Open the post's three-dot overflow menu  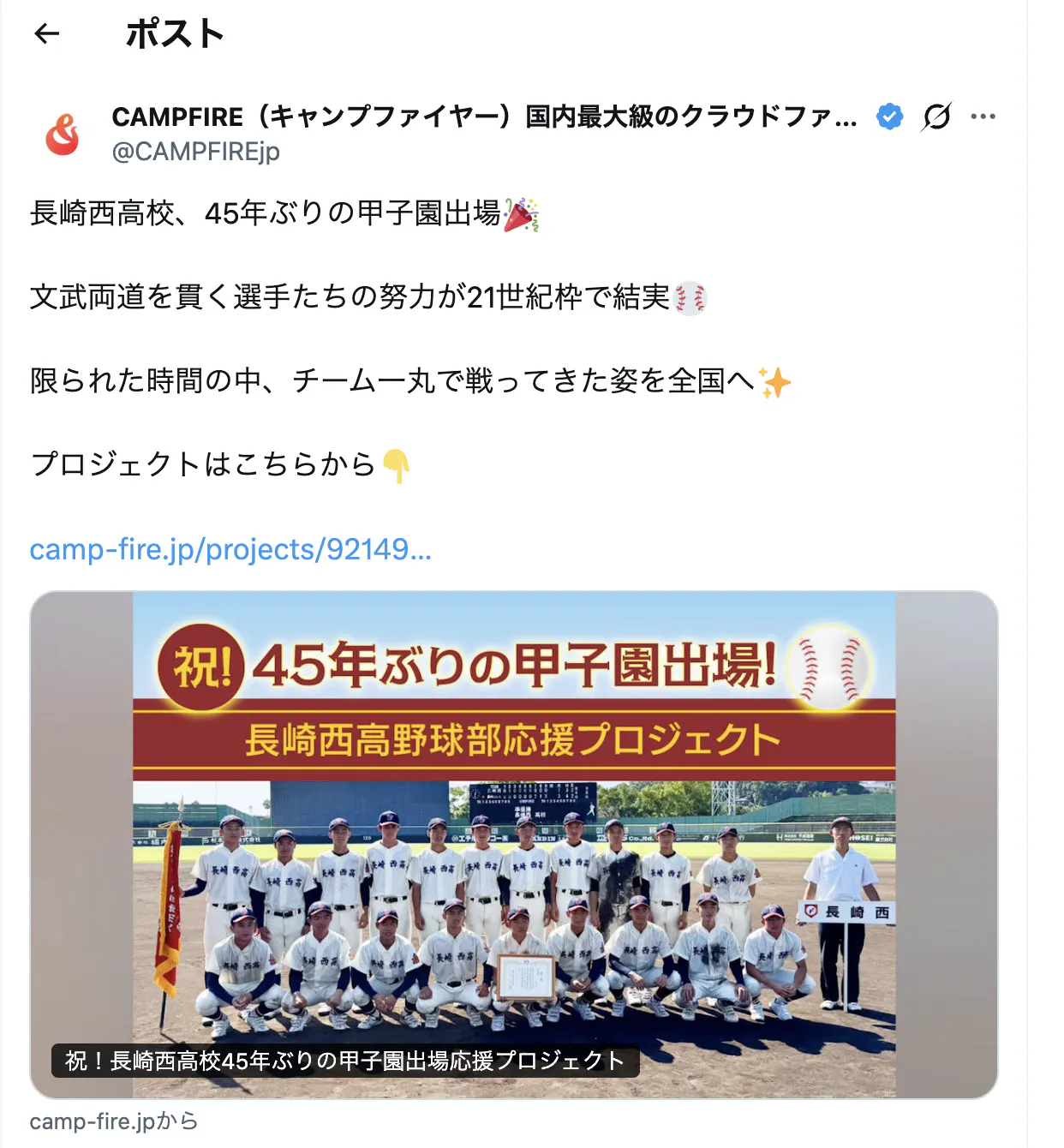[983, 117]
